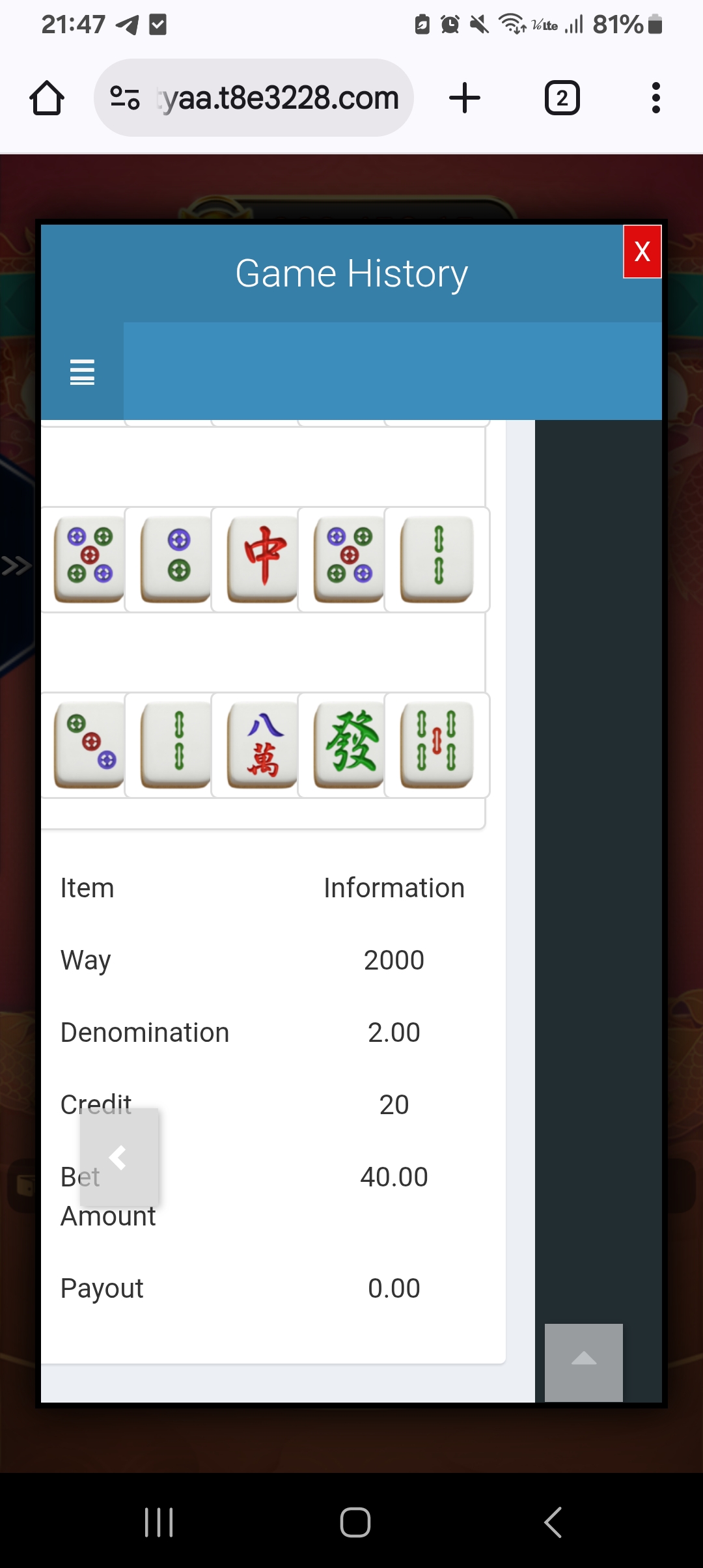View the open tabs switcher
This screenshot has height=1568, width=703.
[562, 98]
